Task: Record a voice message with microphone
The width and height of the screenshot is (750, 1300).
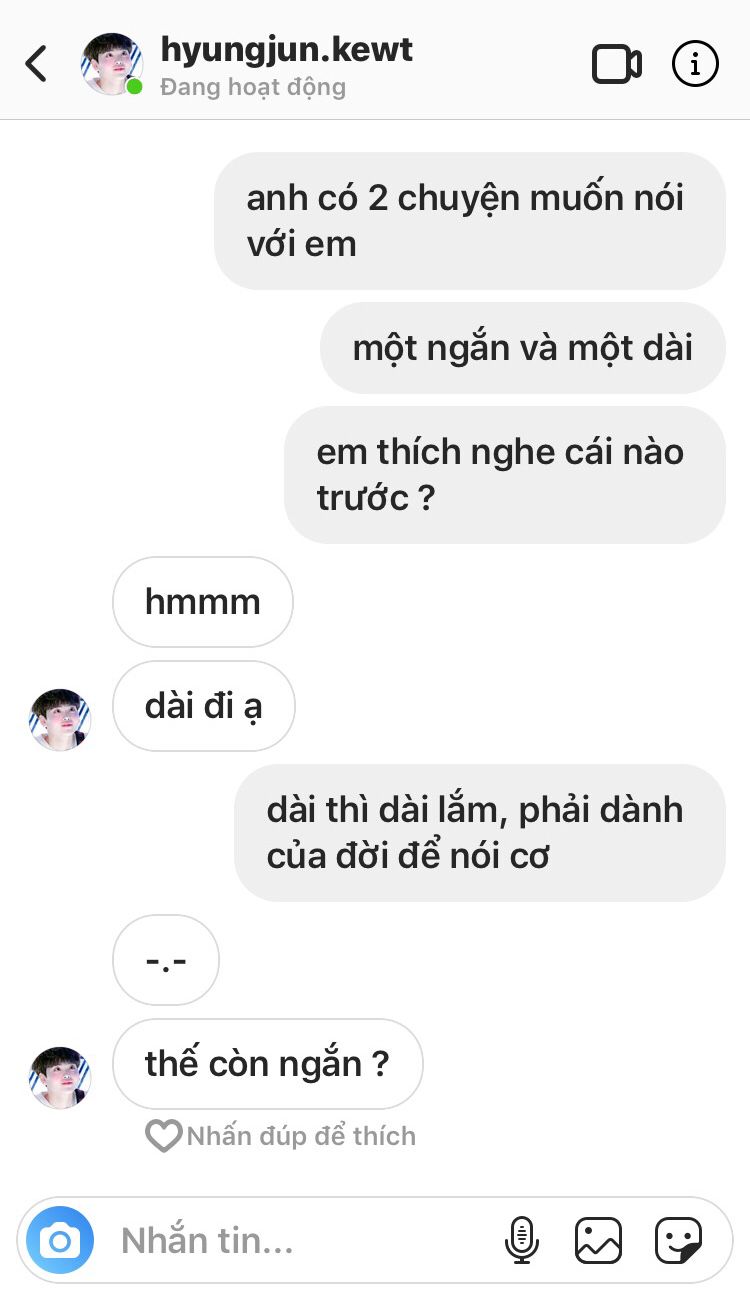Action: pyautogui.click(x=521, y=1240)
